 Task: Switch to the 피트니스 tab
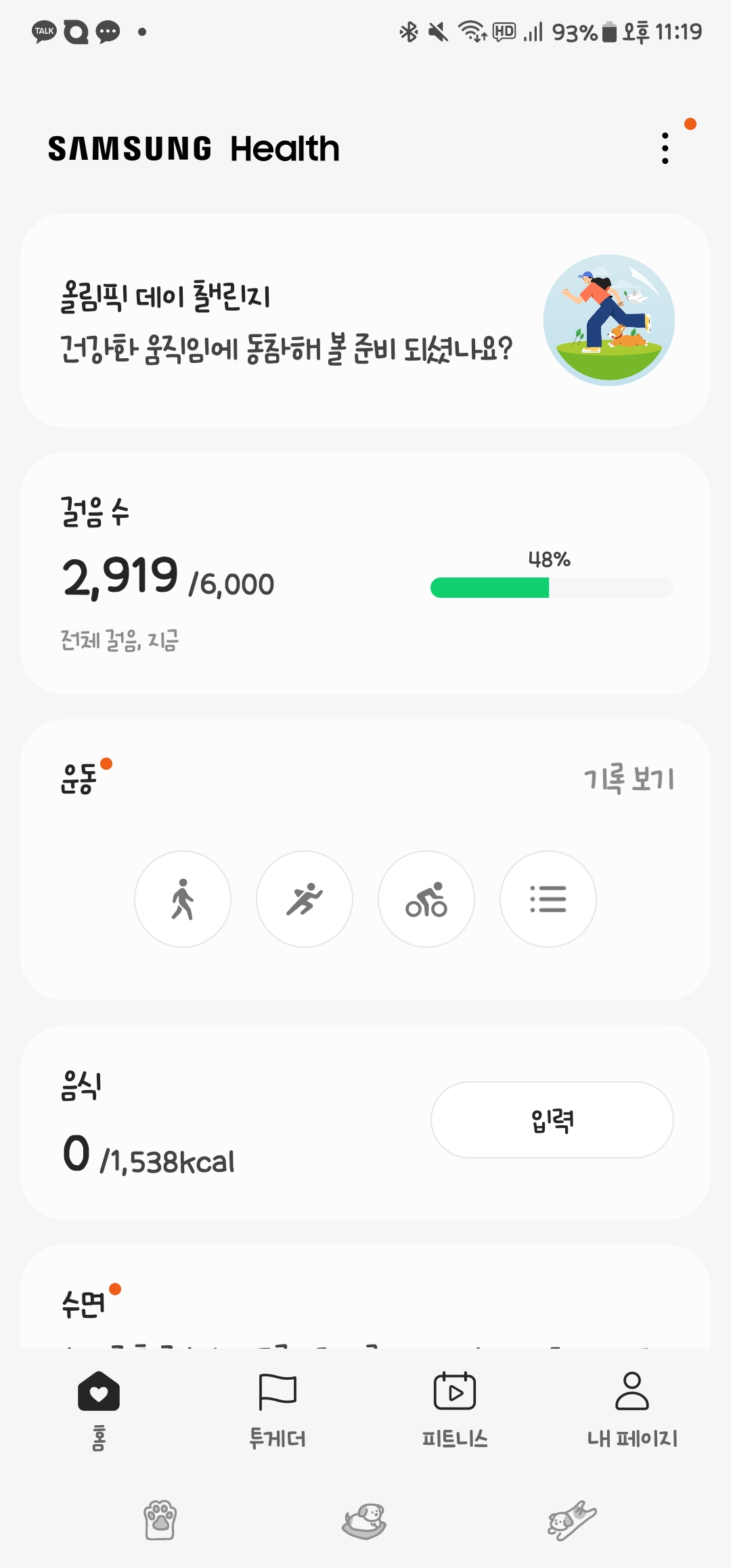455,1408
